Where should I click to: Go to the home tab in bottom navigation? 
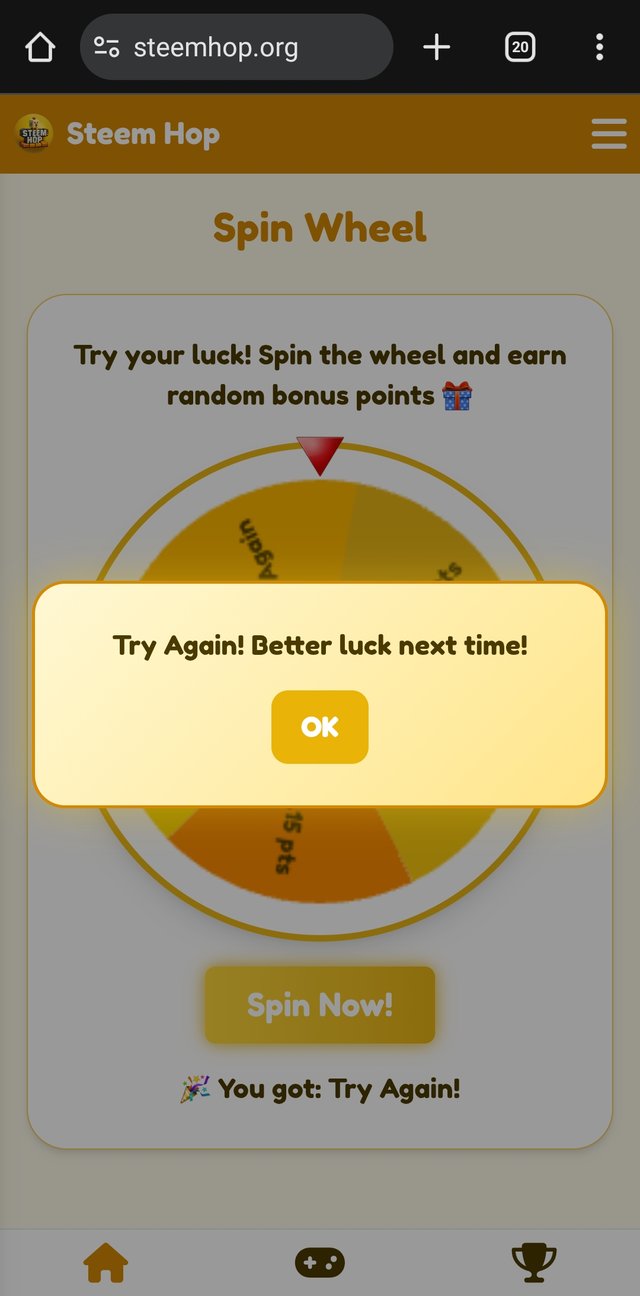pos(106,1262)
